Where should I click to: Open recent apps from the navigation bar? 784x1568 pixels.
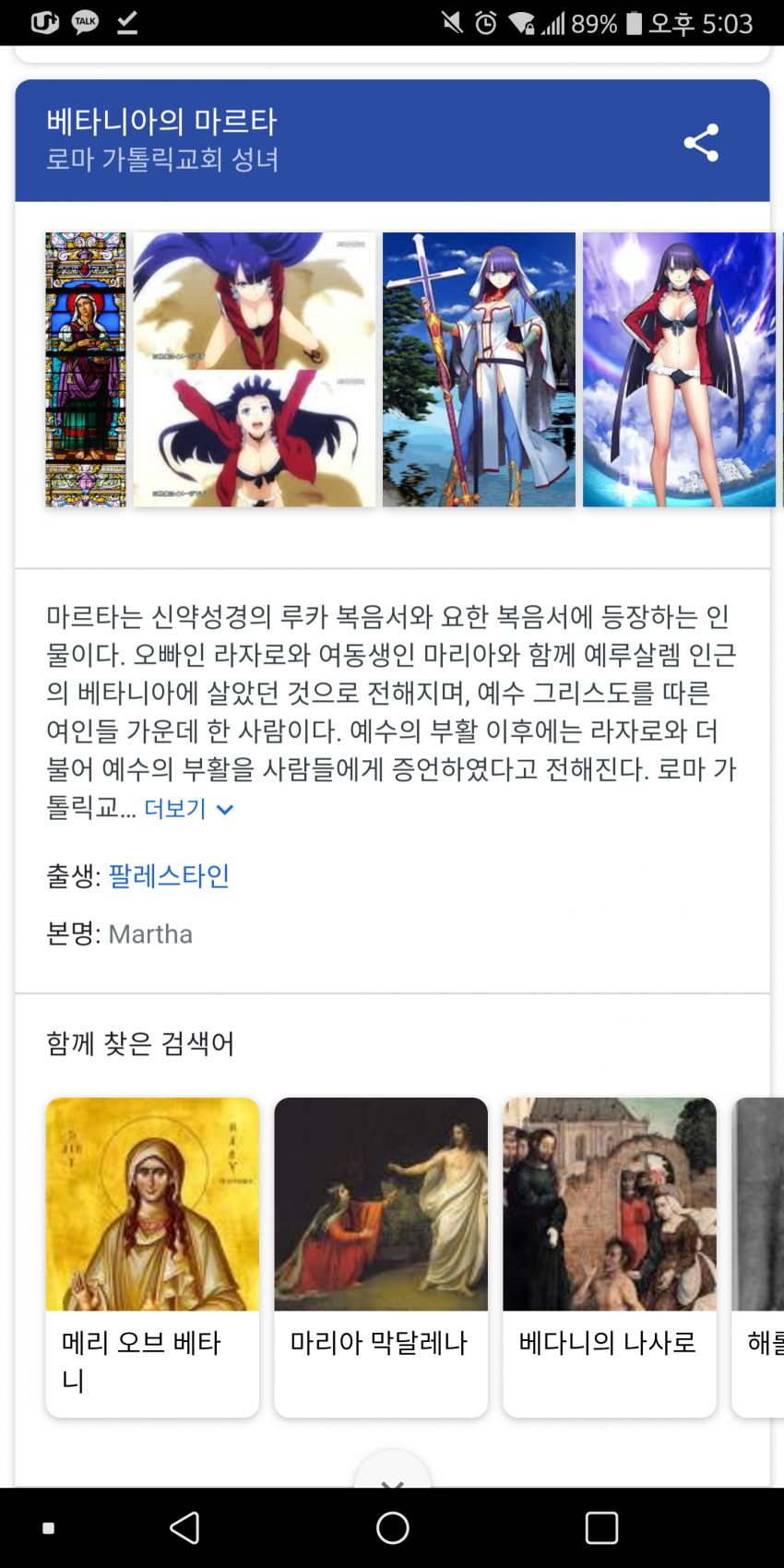pyautogui.click(x=601, y=1527)
